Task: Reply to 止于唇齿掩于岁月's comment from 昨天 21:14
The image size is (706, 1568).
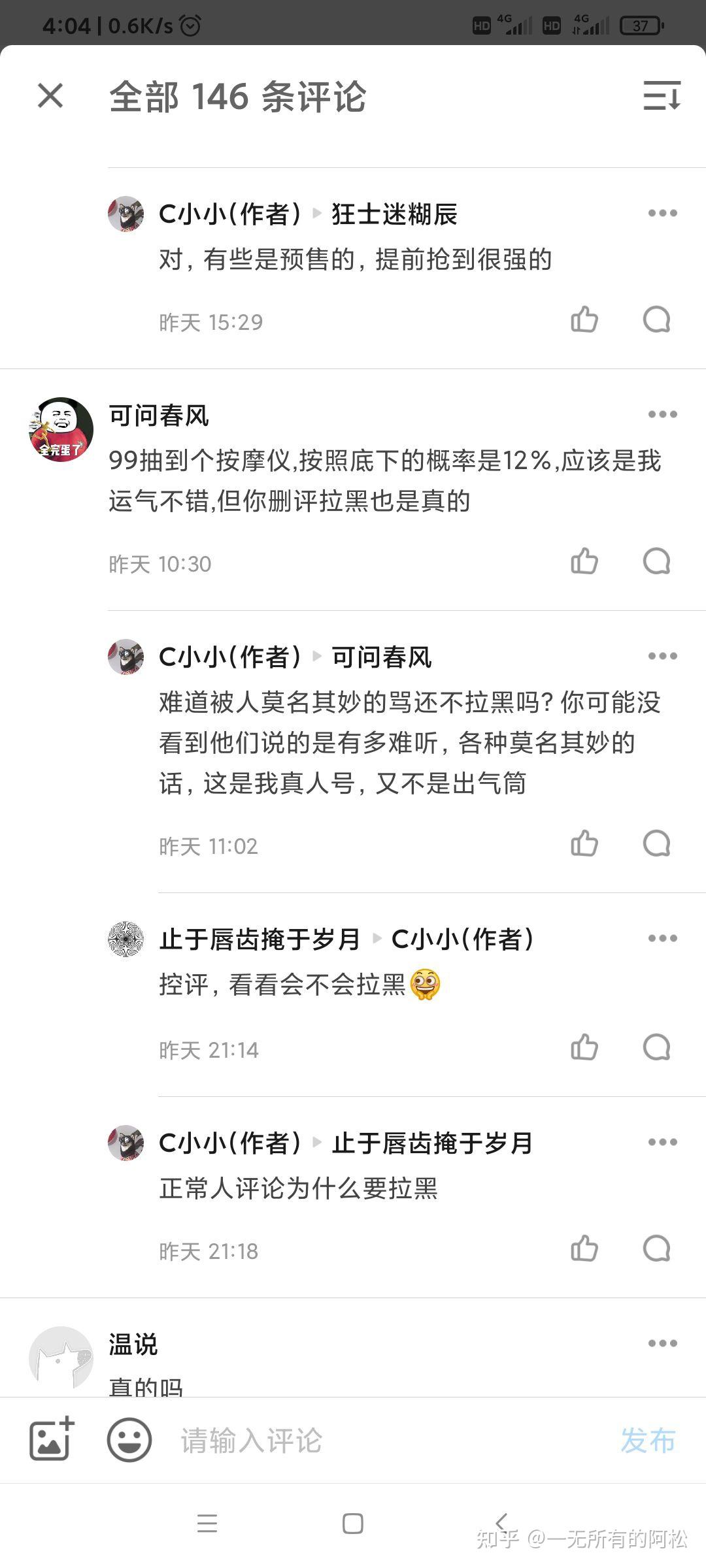Action: [656, 1048]
